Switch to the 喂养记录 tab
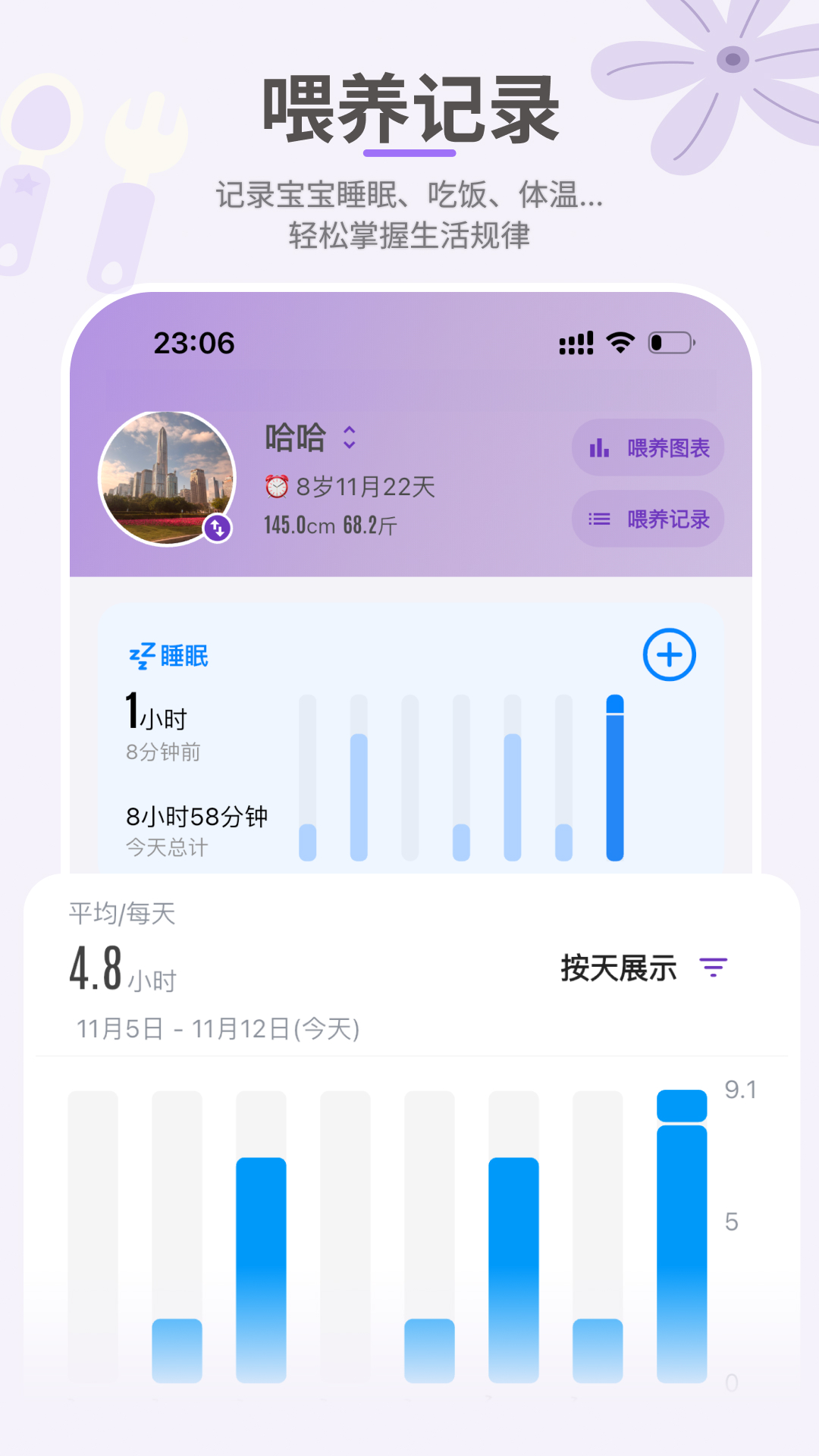The width and height of the screenshot is (819, 1456). pos(648,519)
